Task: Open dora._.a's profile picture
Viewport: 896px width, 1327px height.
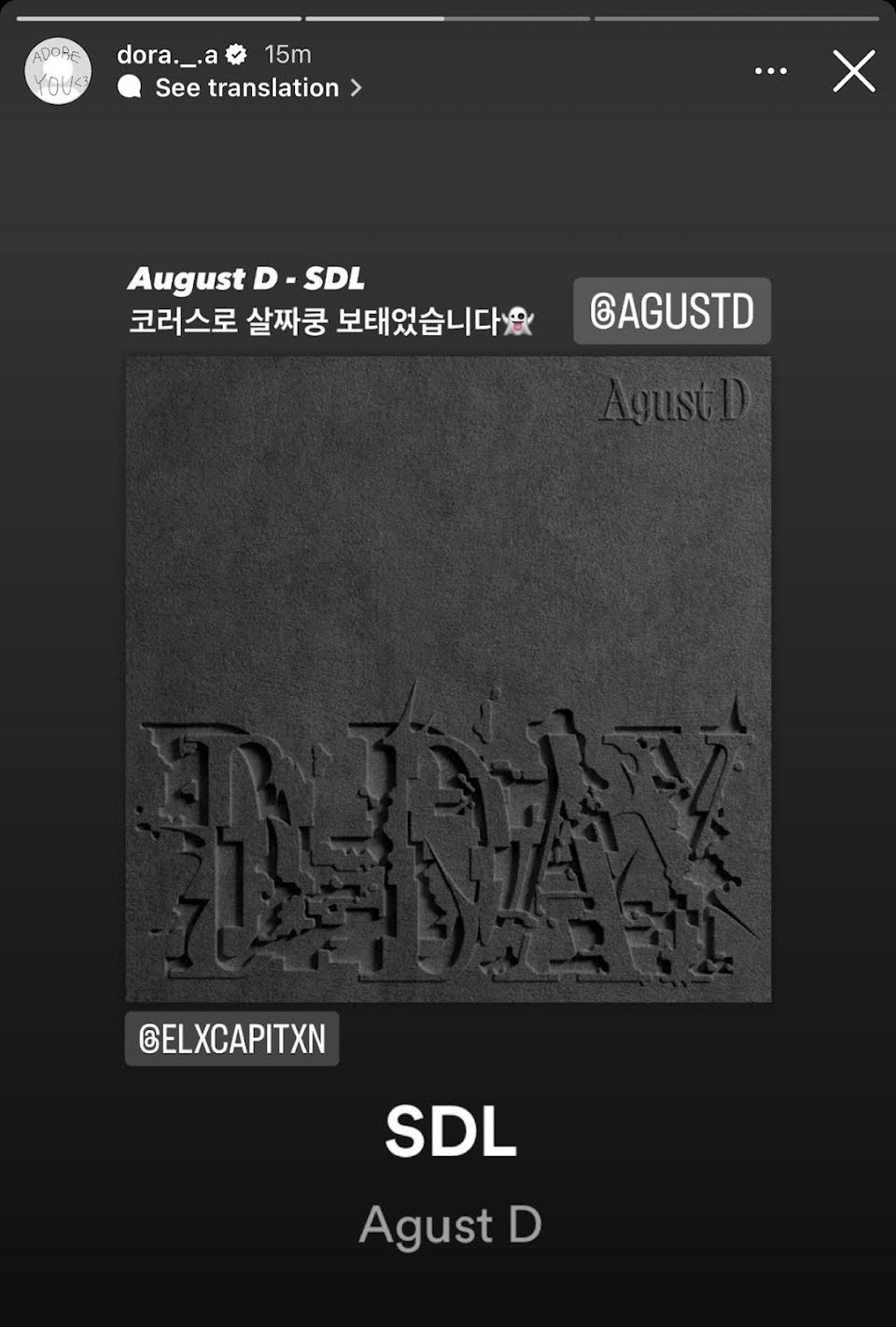Action: pyautogui.click(x=58, y=72)
